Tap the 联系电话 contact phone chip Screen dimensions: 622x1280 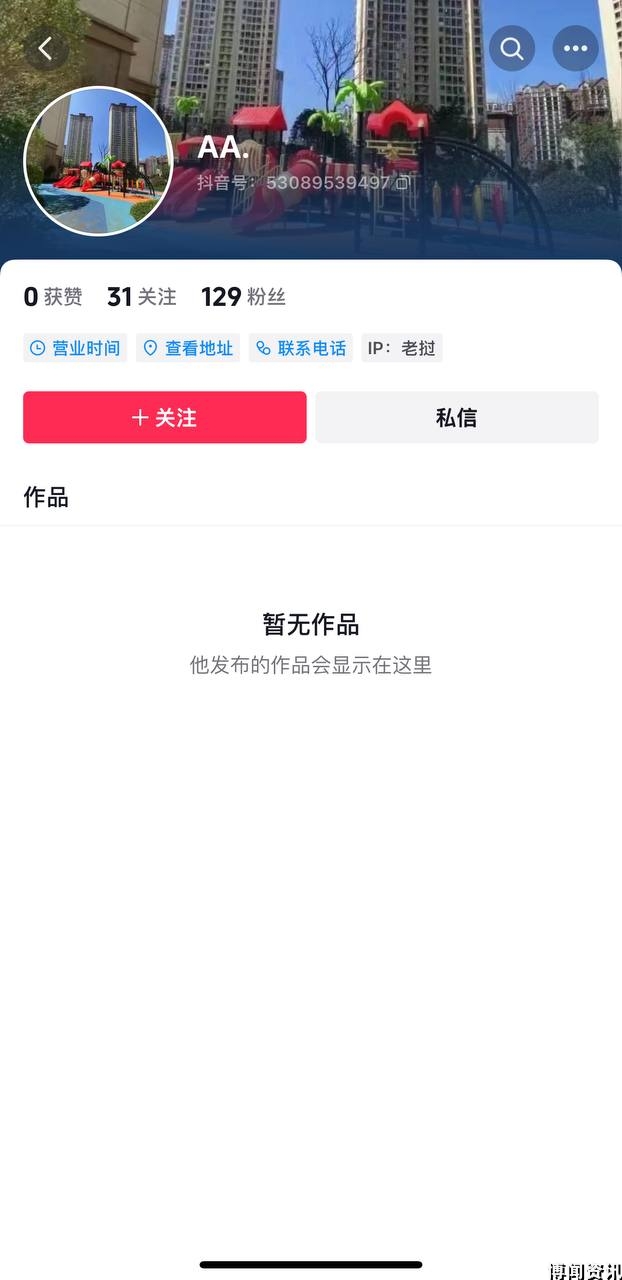(301, 348)
